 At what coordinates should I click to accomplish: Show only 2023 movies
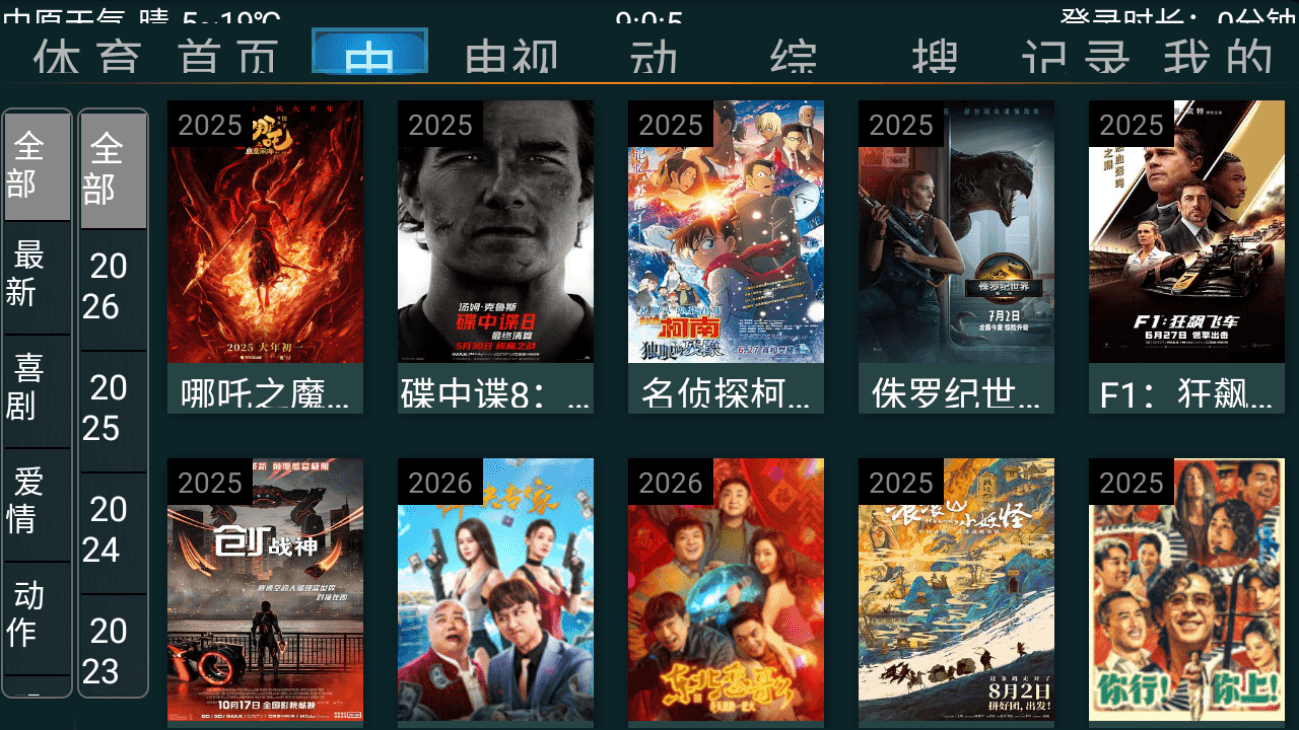click(113, 651)
